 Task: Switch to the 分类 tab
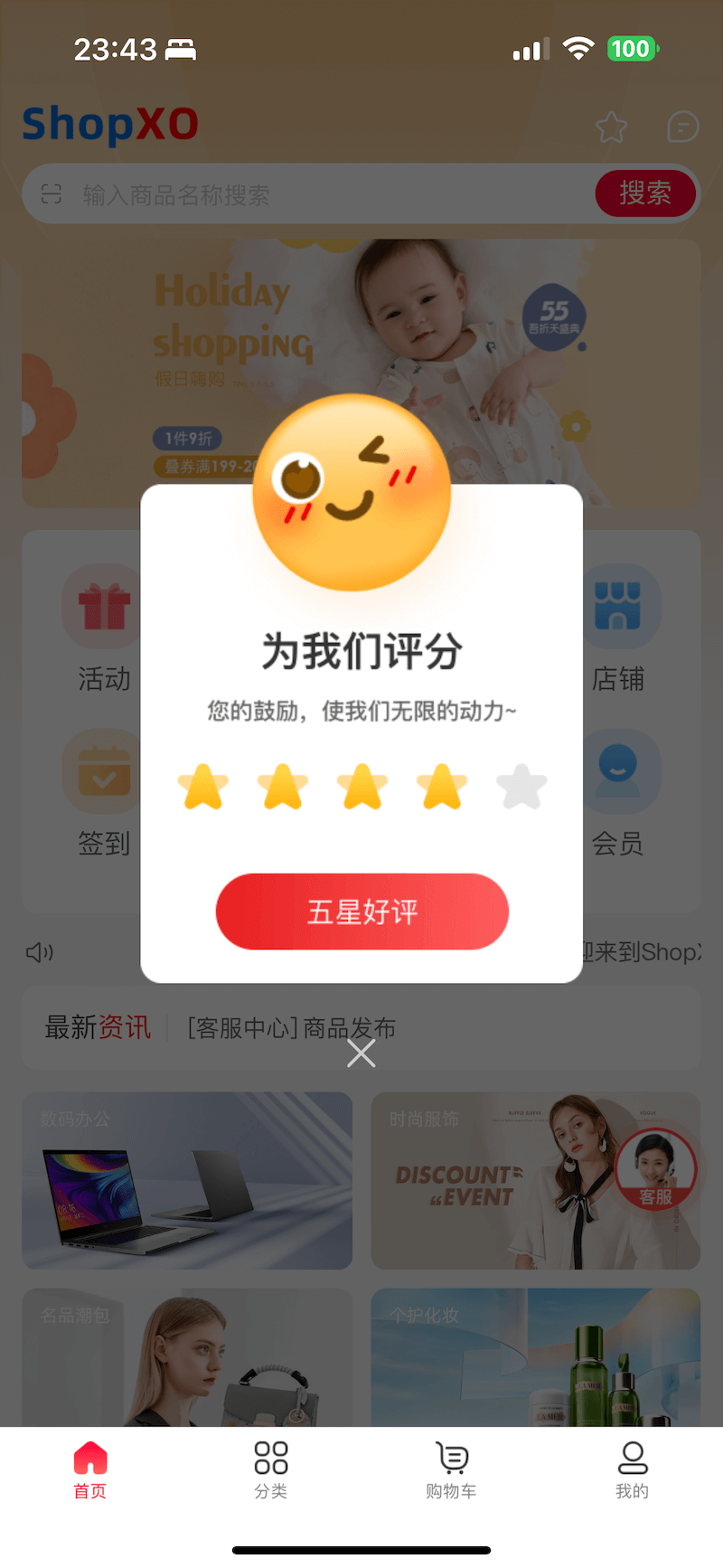point(270,1470)
